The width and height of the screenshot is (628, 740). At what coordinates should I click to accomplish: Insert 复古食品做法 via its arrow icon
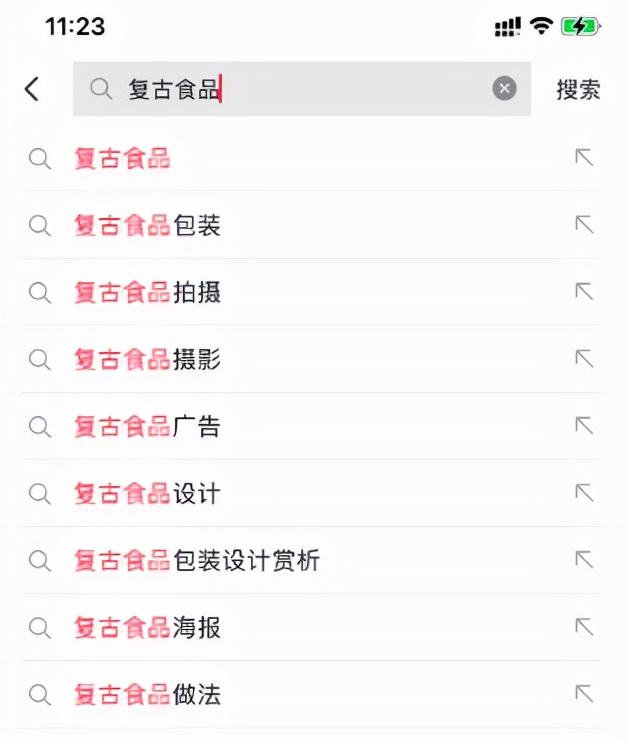click(584, 694)
